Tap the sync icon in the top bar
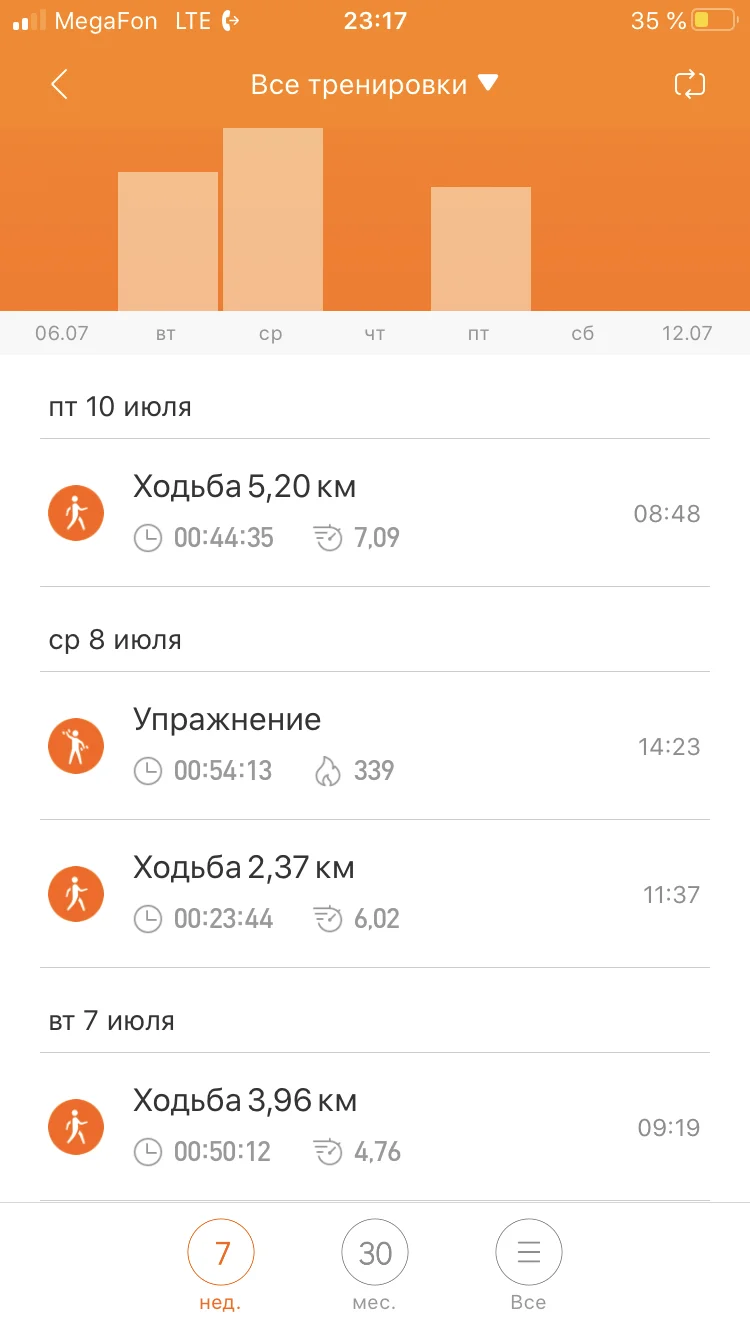The width and height of the screenshot is (750, 1334). point(690,85)
